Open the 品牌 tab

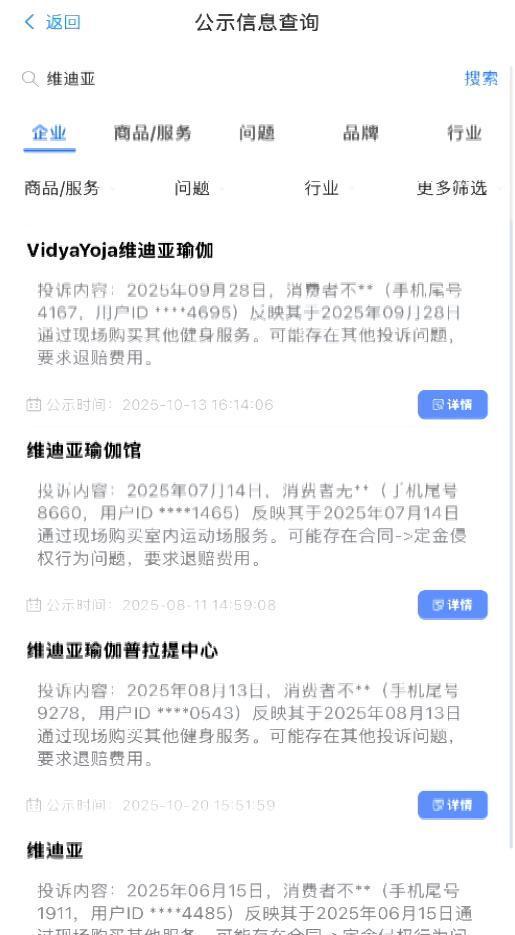(361, 132)
